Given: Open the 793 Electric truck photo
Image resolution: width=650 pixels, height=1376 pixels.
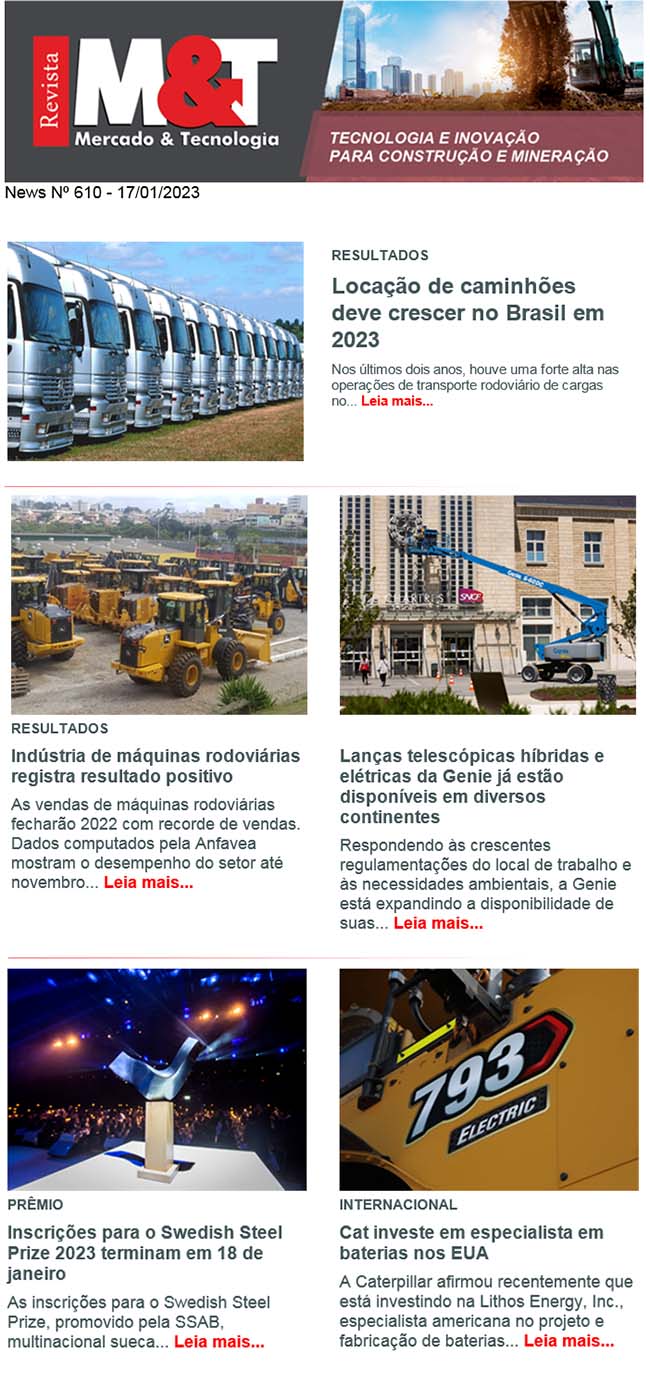Looking at the screenshot, I should 489,1079.
